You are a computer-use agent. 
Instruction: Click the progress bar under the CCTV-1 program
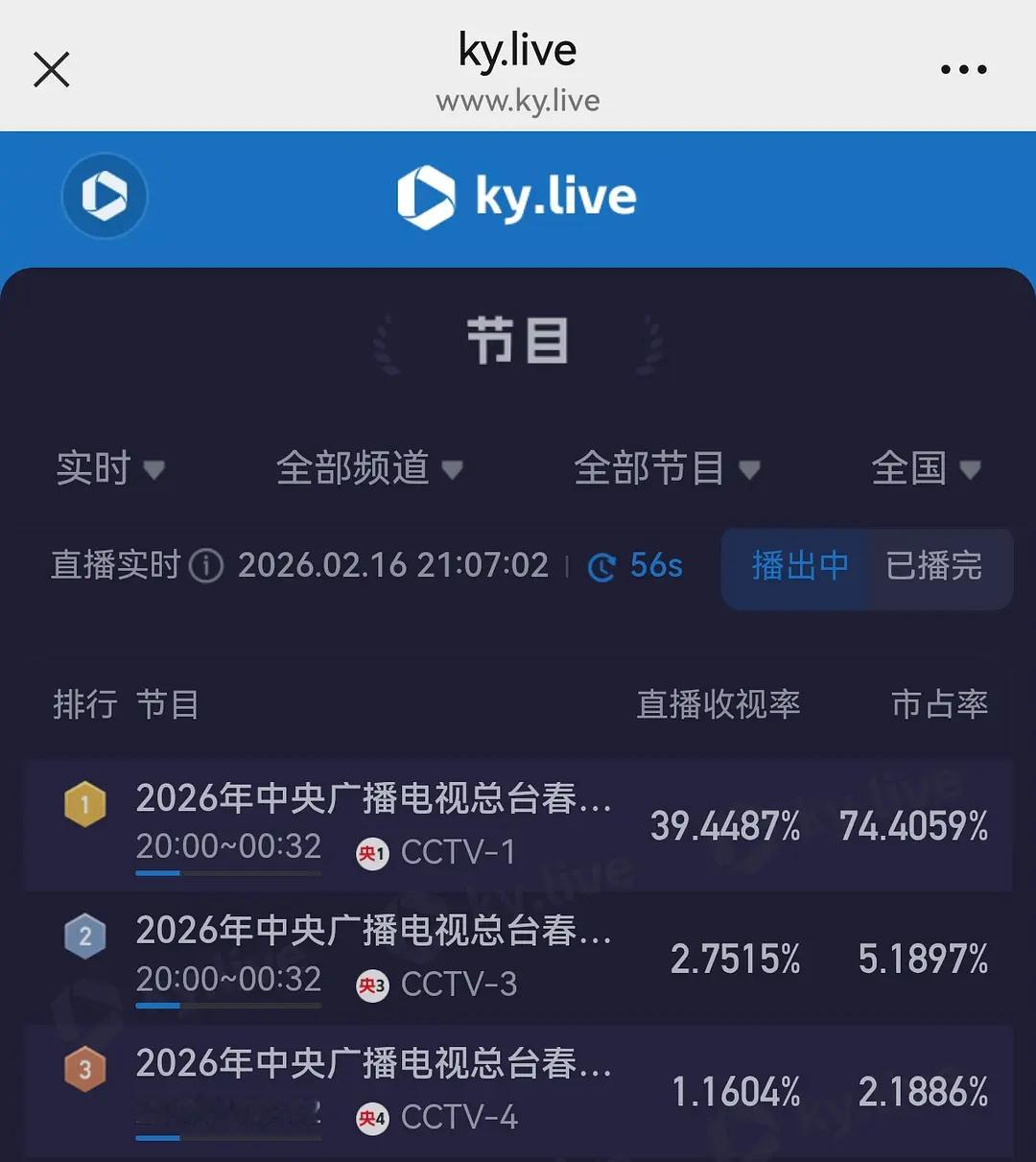click(x=228, y=873)
